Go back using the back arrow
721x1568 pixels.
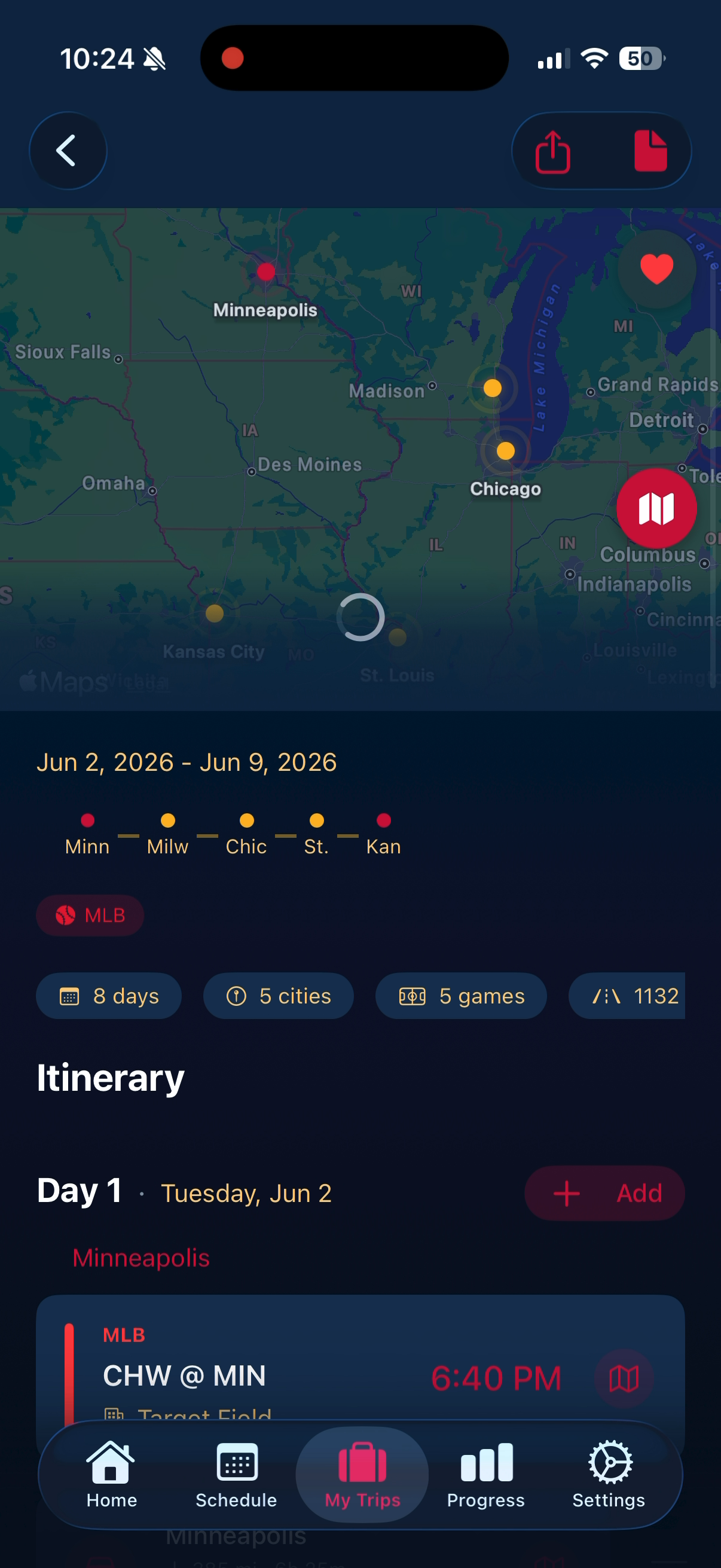tap(68, 150)
